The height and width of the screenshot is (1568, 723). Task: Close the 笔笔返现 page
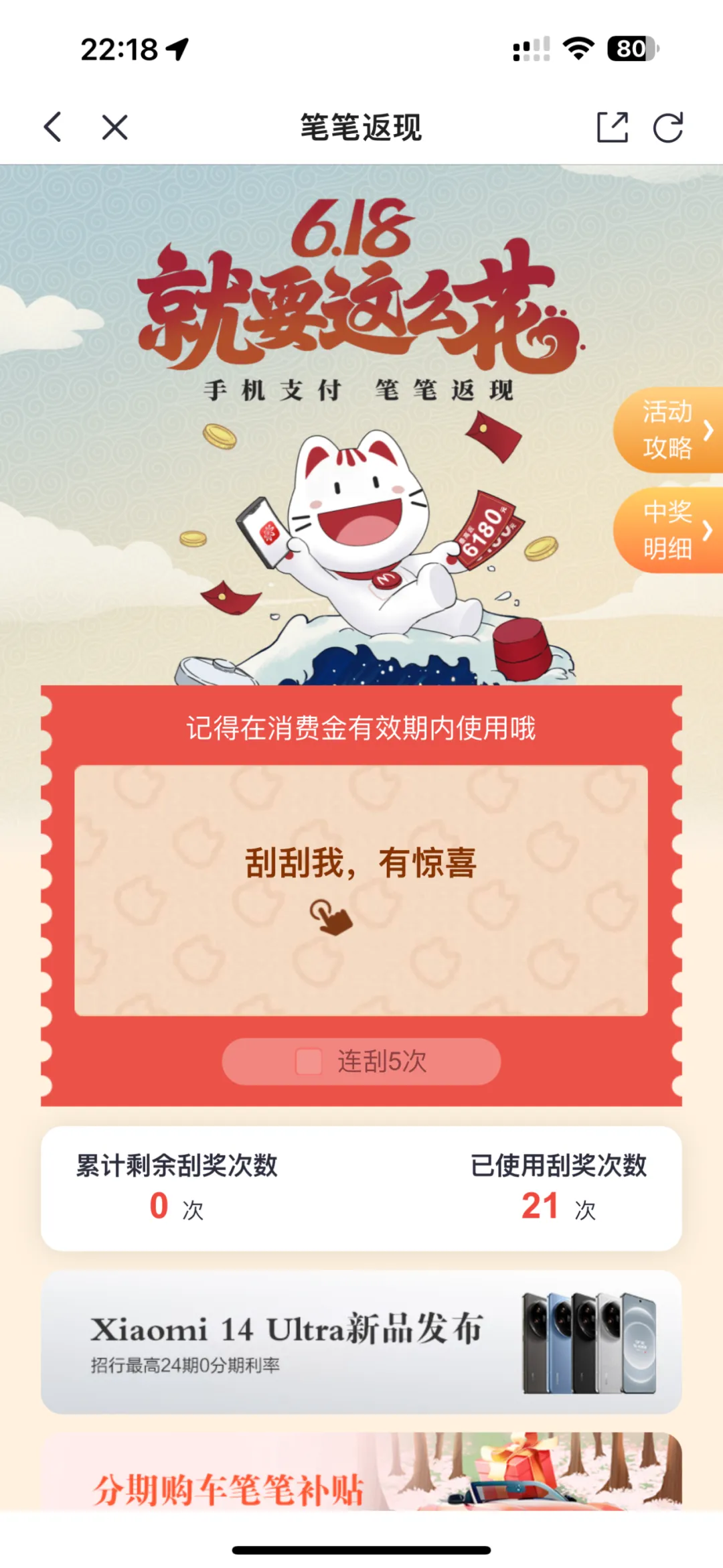pos(114,127)
